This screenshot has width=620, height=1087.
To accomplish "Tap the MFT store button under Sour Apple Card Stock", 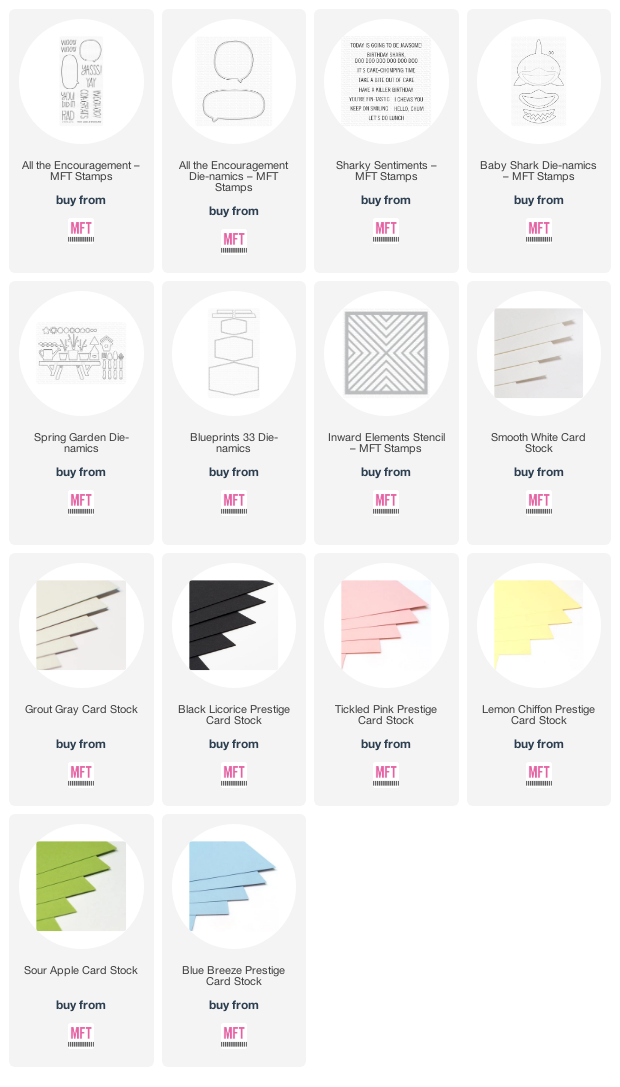I will [x=81, y=1036].
